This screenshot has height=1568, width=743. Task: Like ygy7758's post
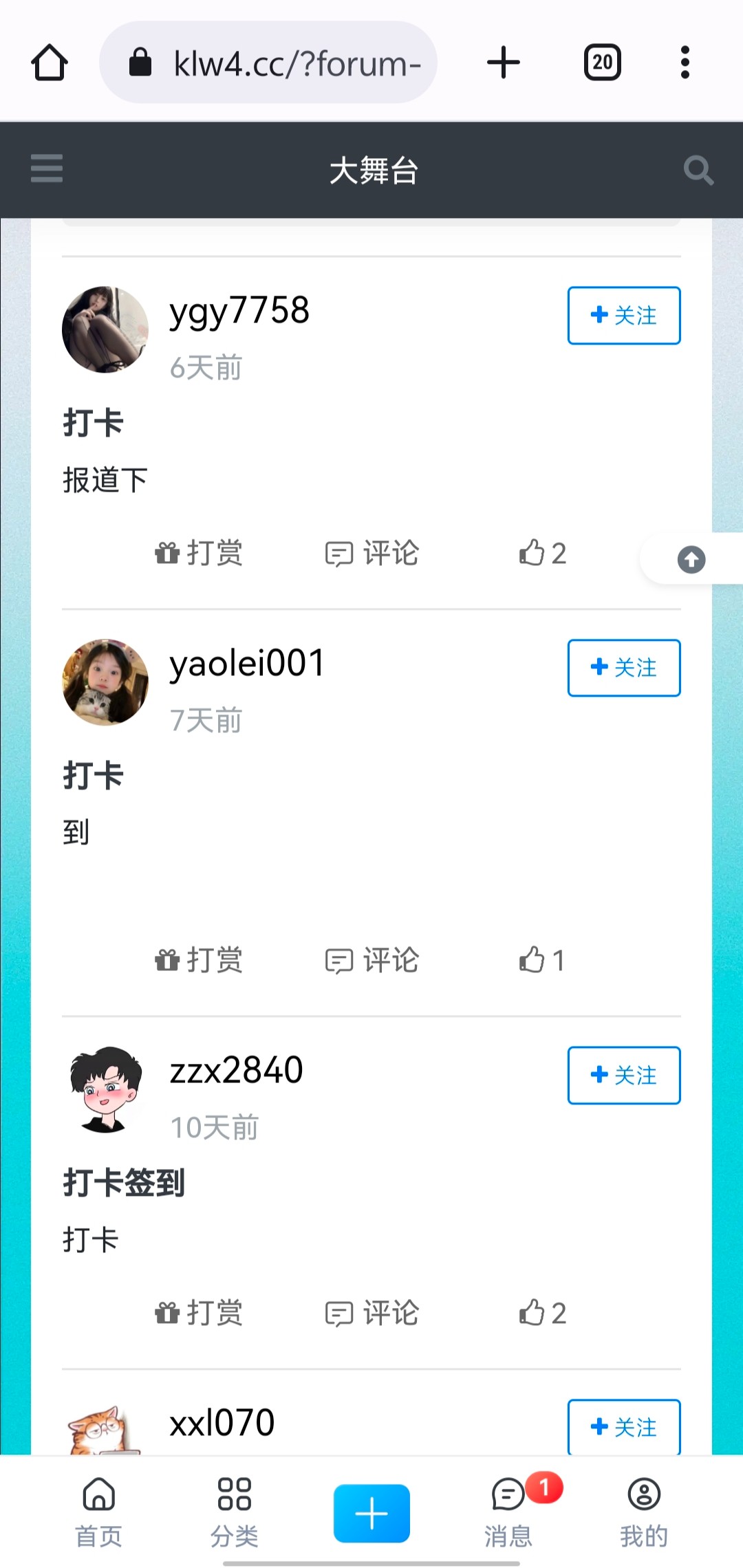542,553
